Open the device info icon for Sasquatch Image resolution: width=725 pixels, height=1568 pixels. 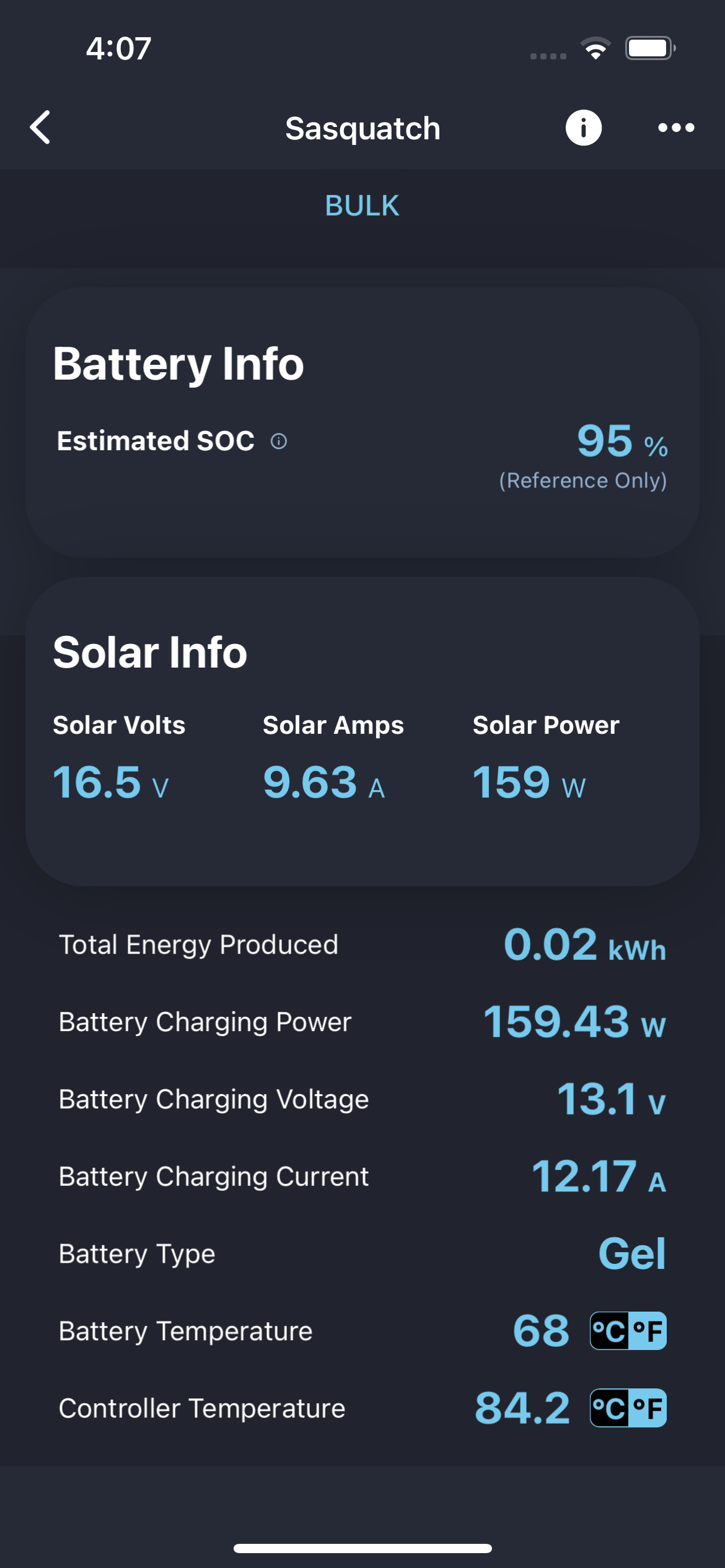coord(583,128)
